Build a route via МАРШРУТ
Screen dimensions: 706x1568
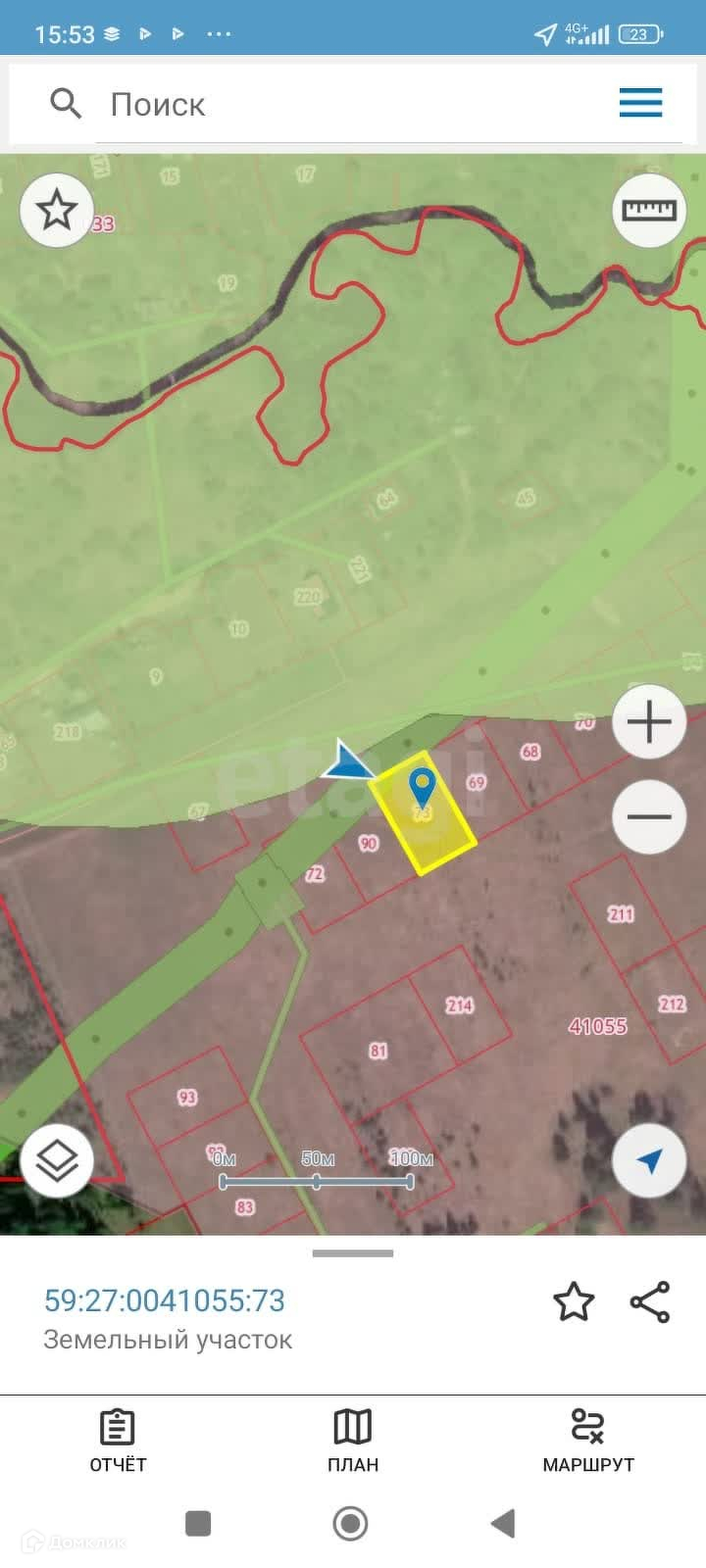pos(588,1441)
